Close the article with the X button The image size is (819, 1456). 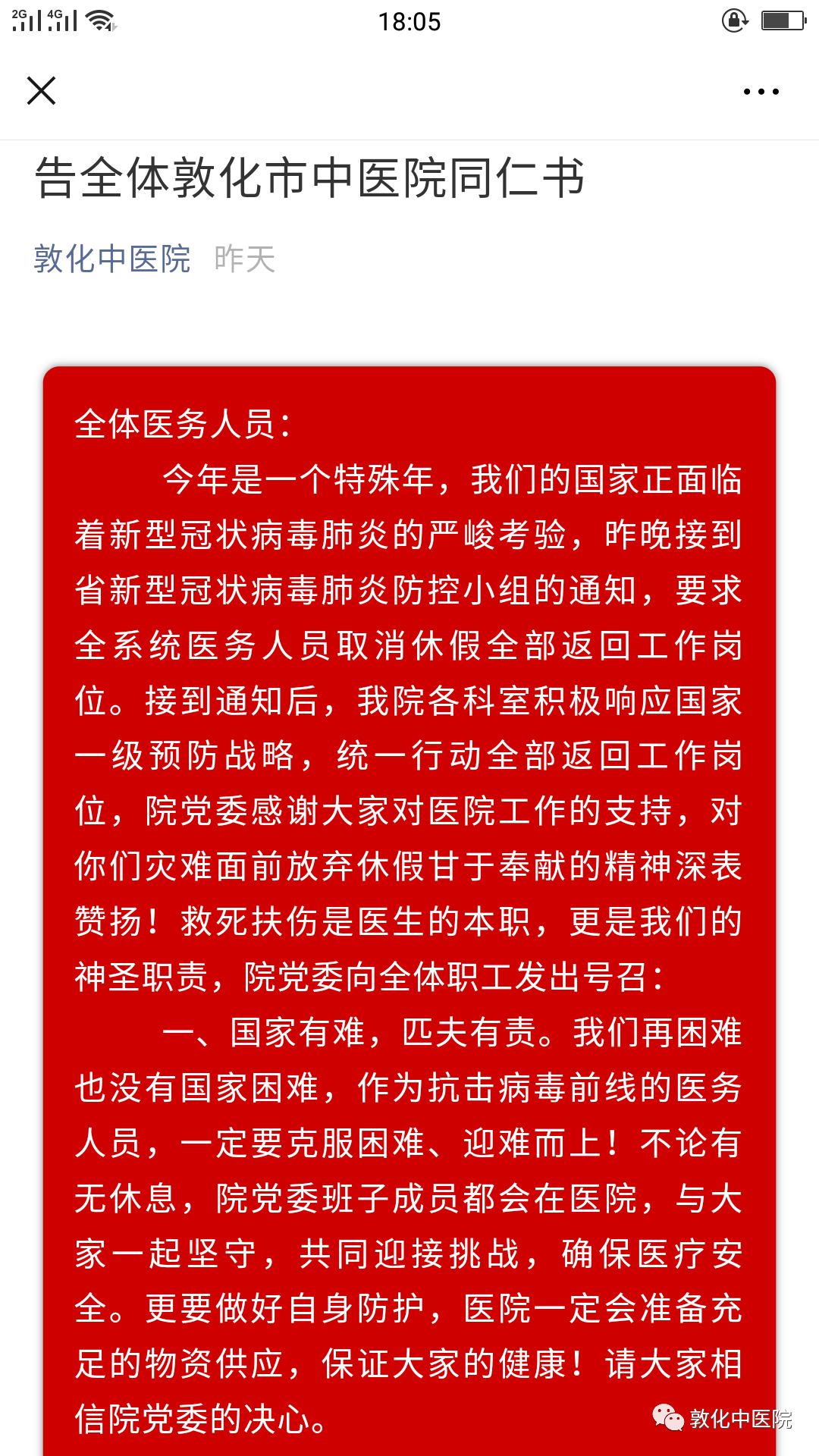pos(41,91)
